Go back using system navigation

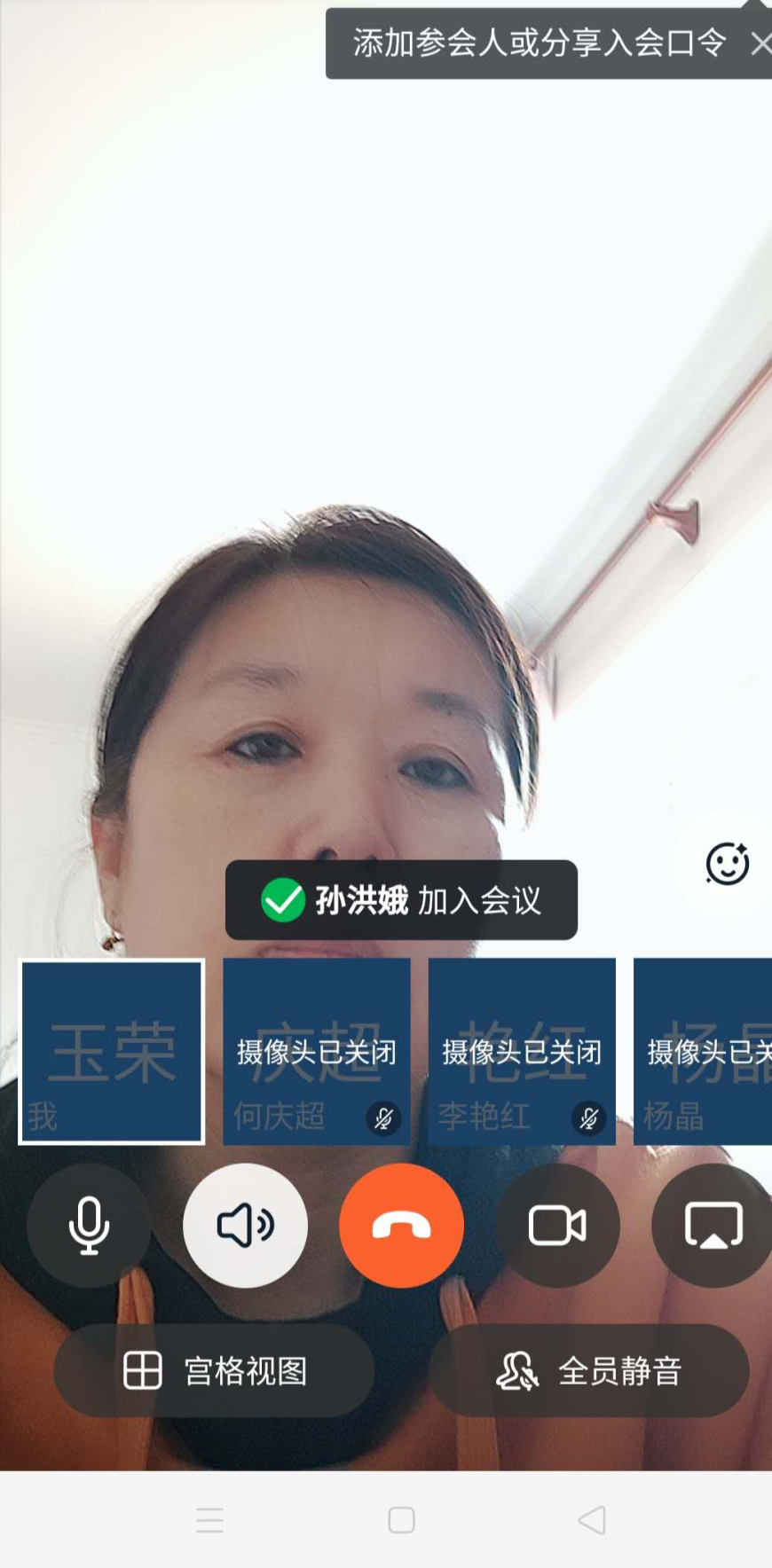click(592, 1520)
